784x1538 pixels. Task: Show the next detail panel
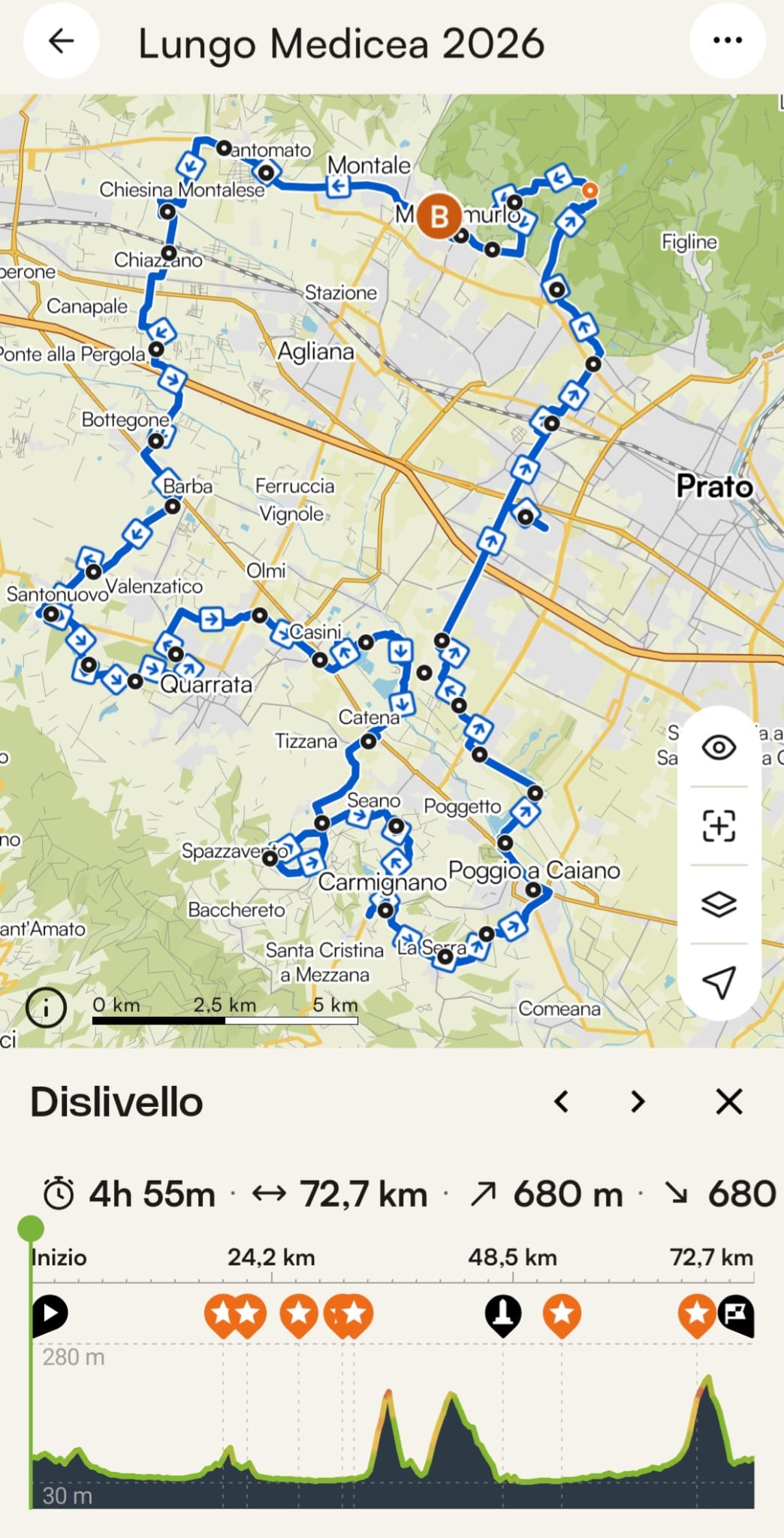[x=638, y=1102]
